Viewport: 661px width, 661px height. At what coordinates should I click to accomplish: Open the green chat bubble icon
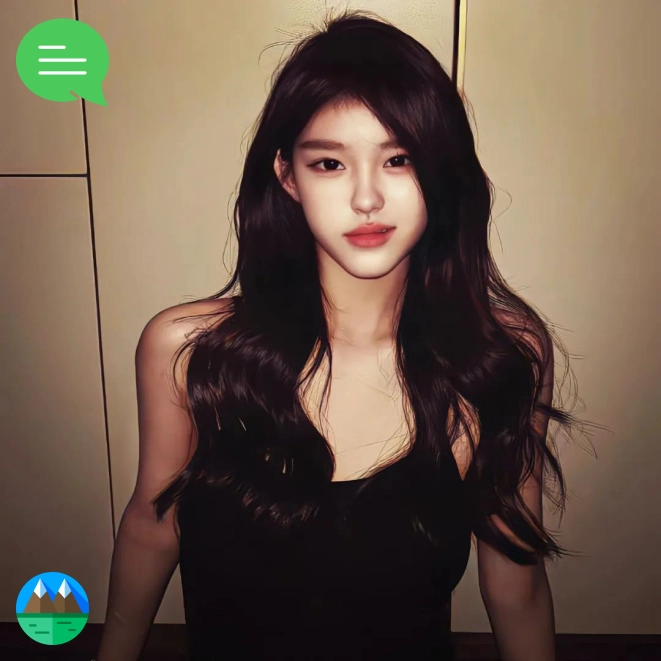[61, 61]
